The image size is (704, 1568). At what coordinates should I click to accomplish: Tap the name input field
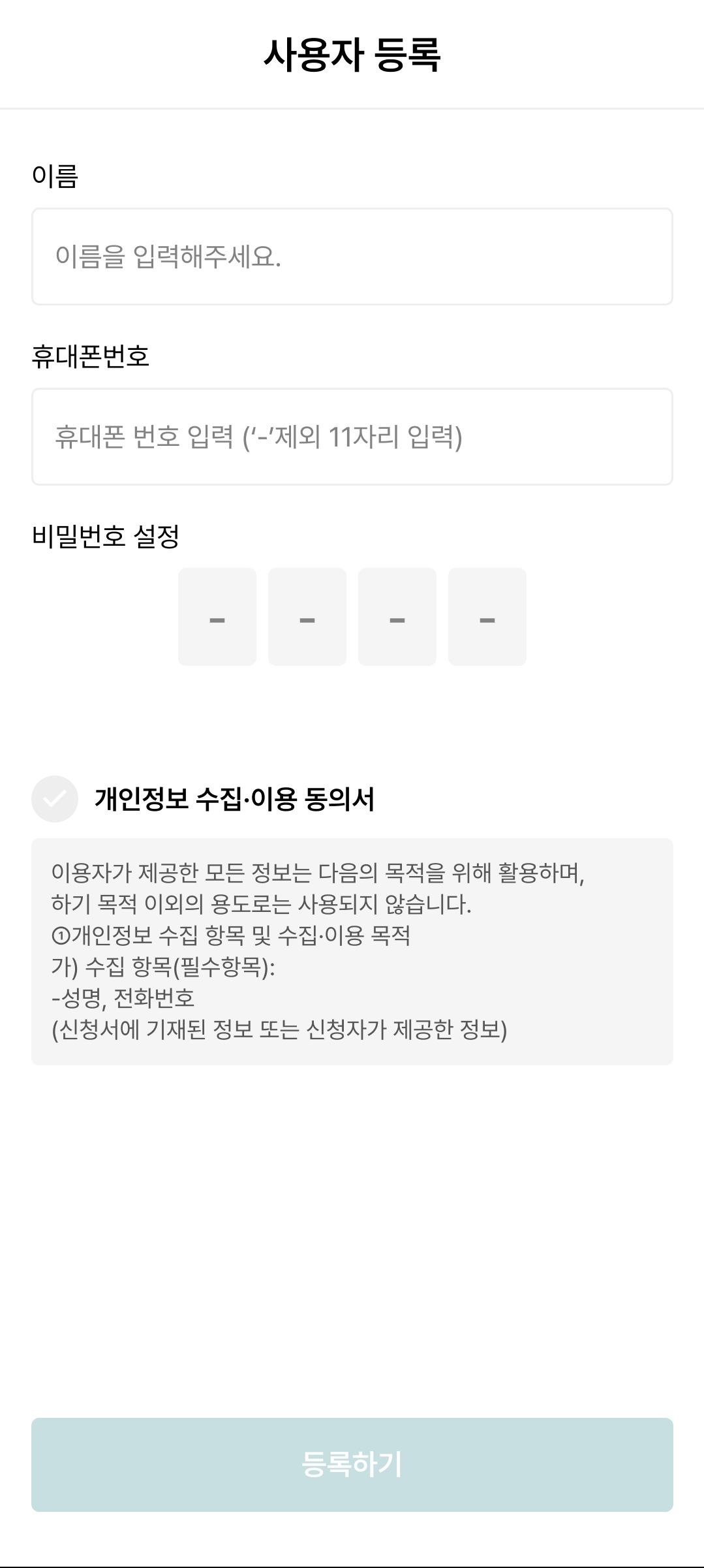click(352, 257)
